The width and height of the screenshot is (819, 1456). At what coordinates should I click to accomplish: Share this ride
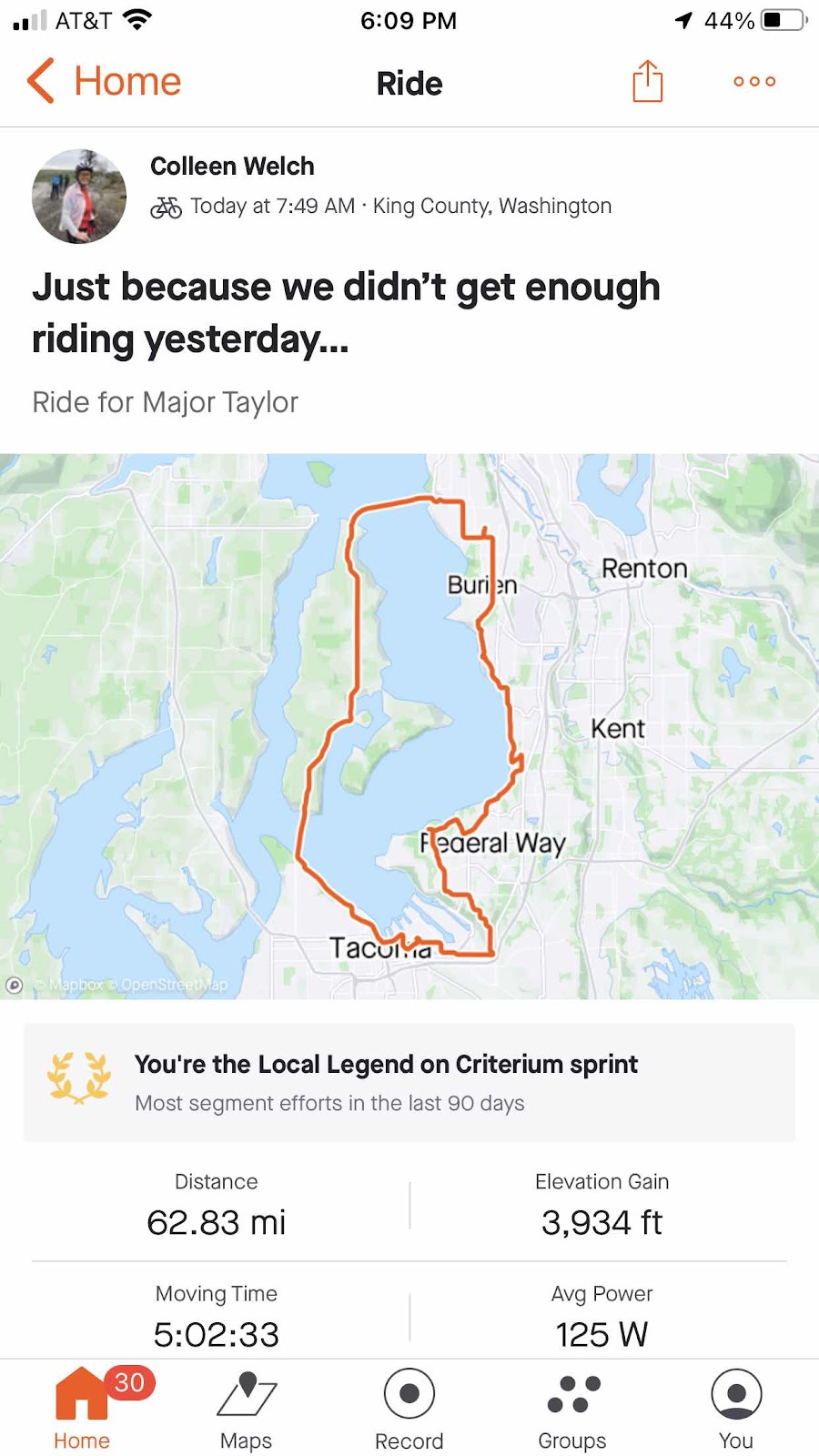647,82
